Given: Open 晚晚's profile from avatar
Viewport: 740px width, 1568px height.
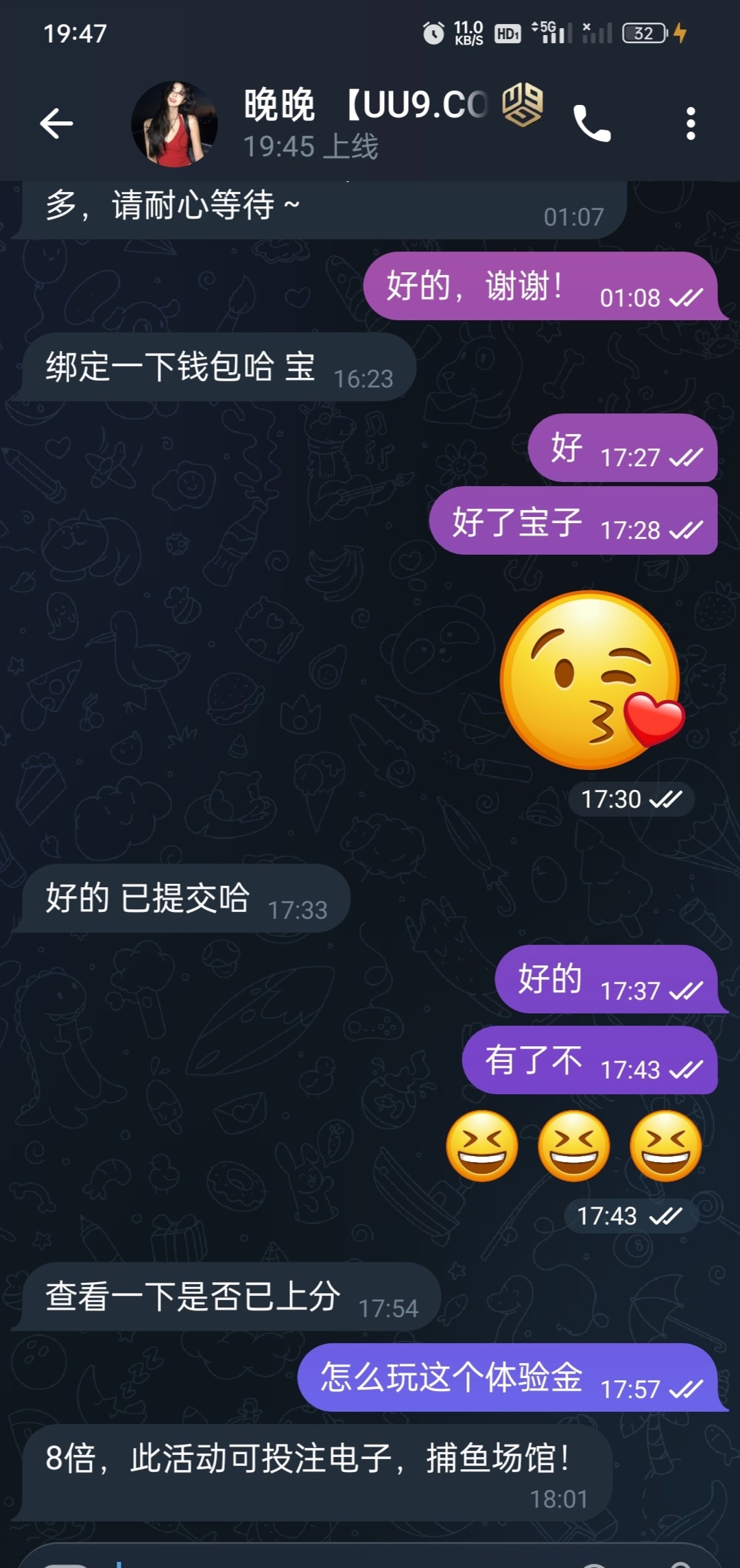Looking at the screenshot, I should pos(174,124).
